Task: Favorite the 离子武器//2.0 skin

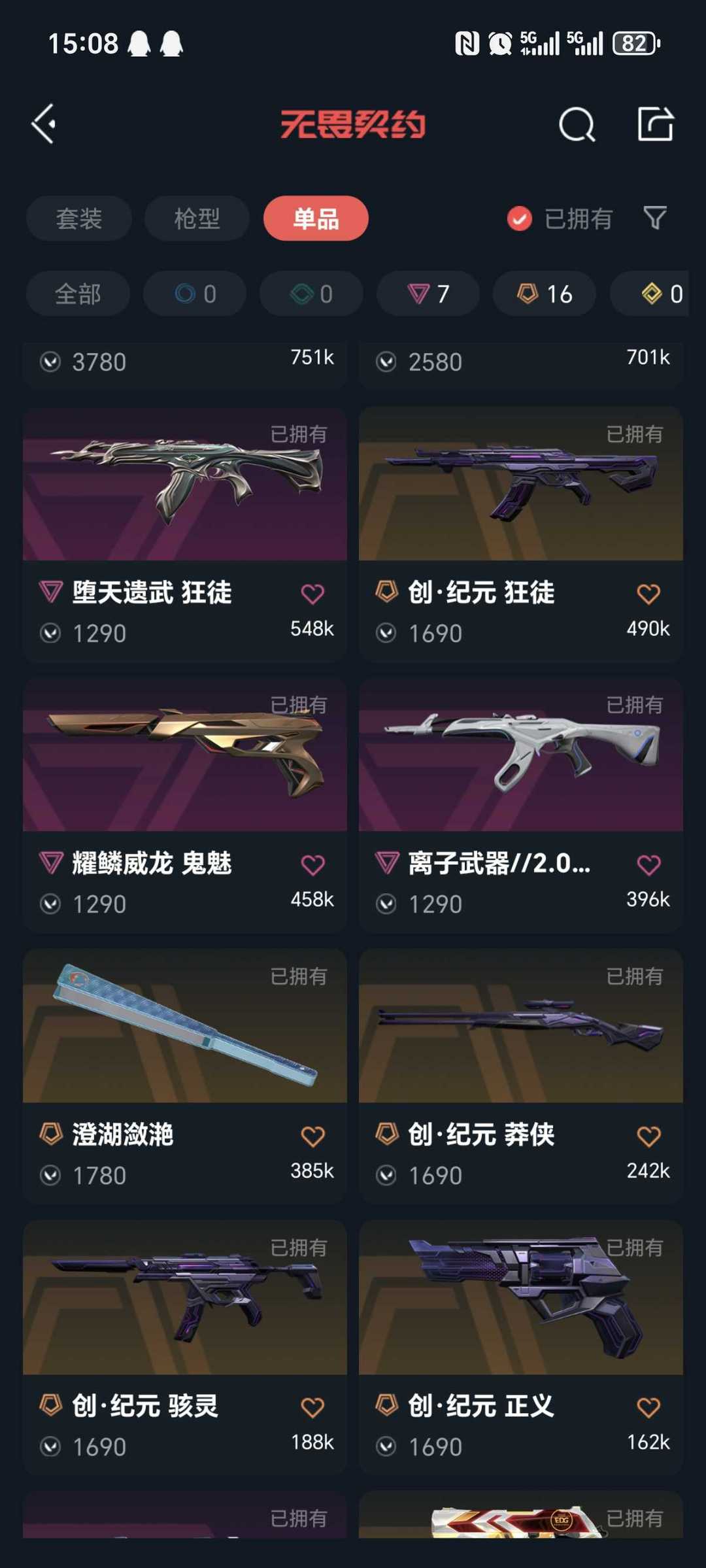Action: (x=648, y=865)
